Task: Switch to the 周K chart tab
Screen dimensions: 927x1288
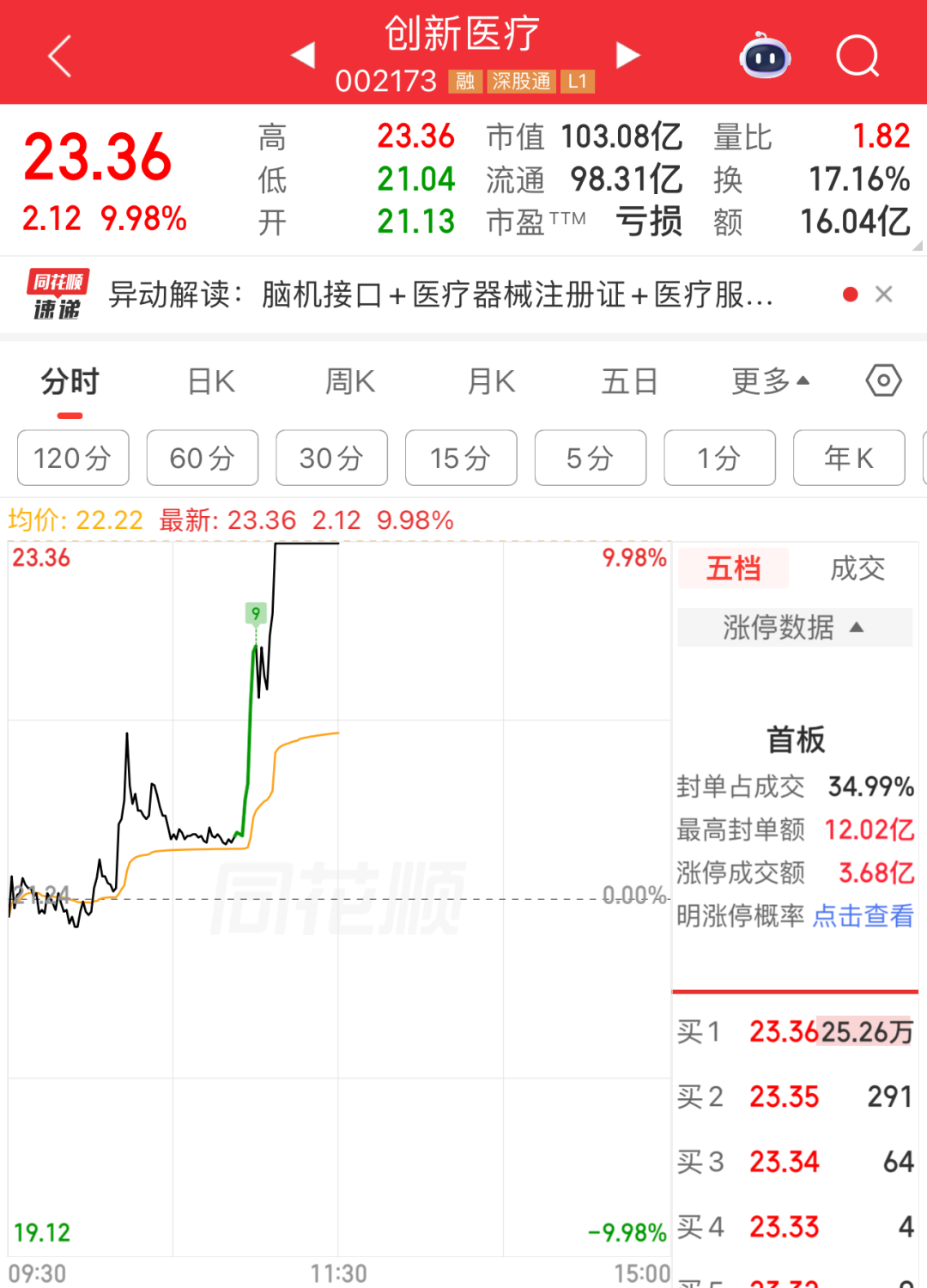Action: click(350, 381)
